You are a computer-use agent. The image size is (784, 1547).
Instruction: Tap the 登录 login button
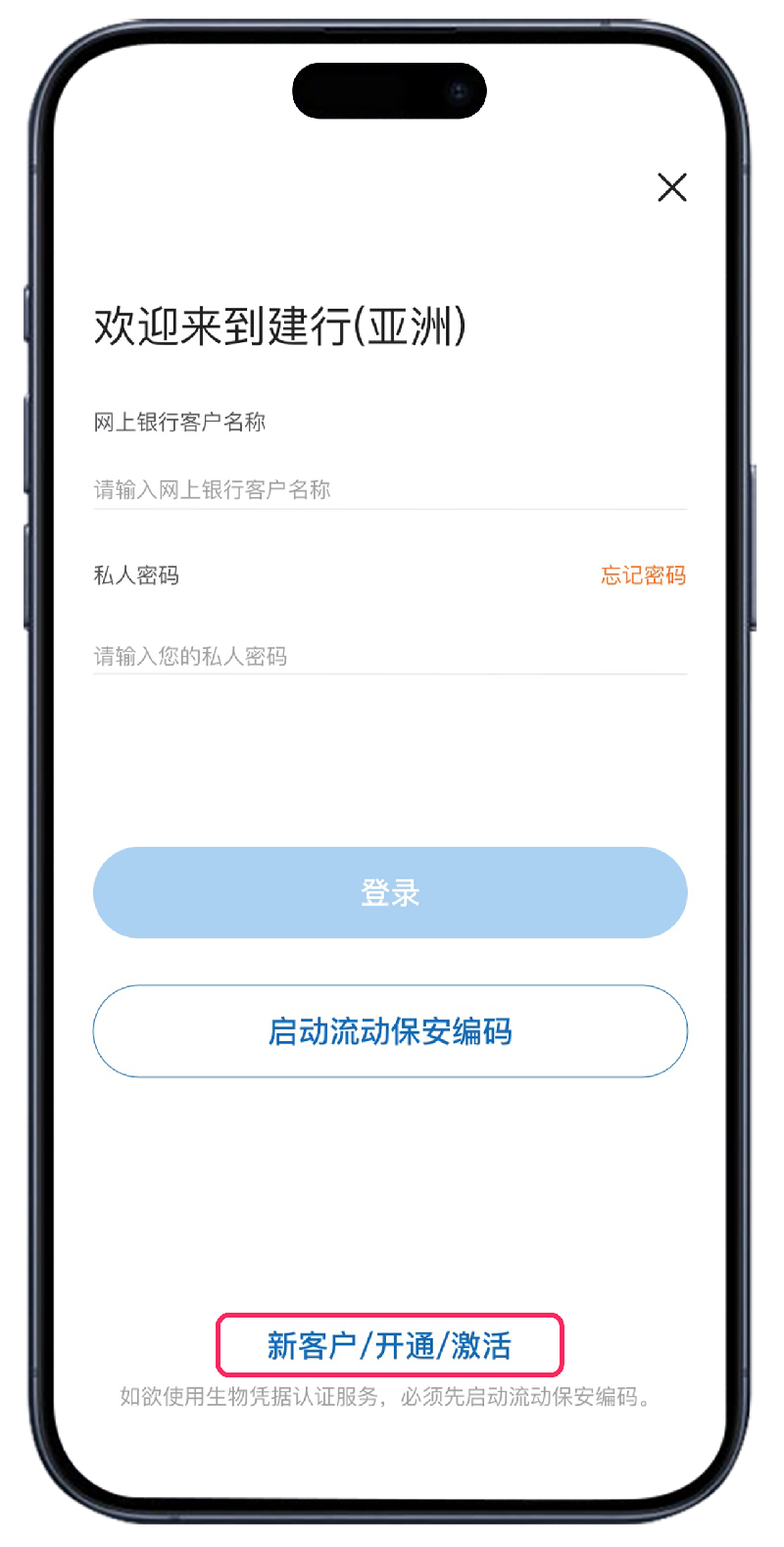tap(390, 892)
